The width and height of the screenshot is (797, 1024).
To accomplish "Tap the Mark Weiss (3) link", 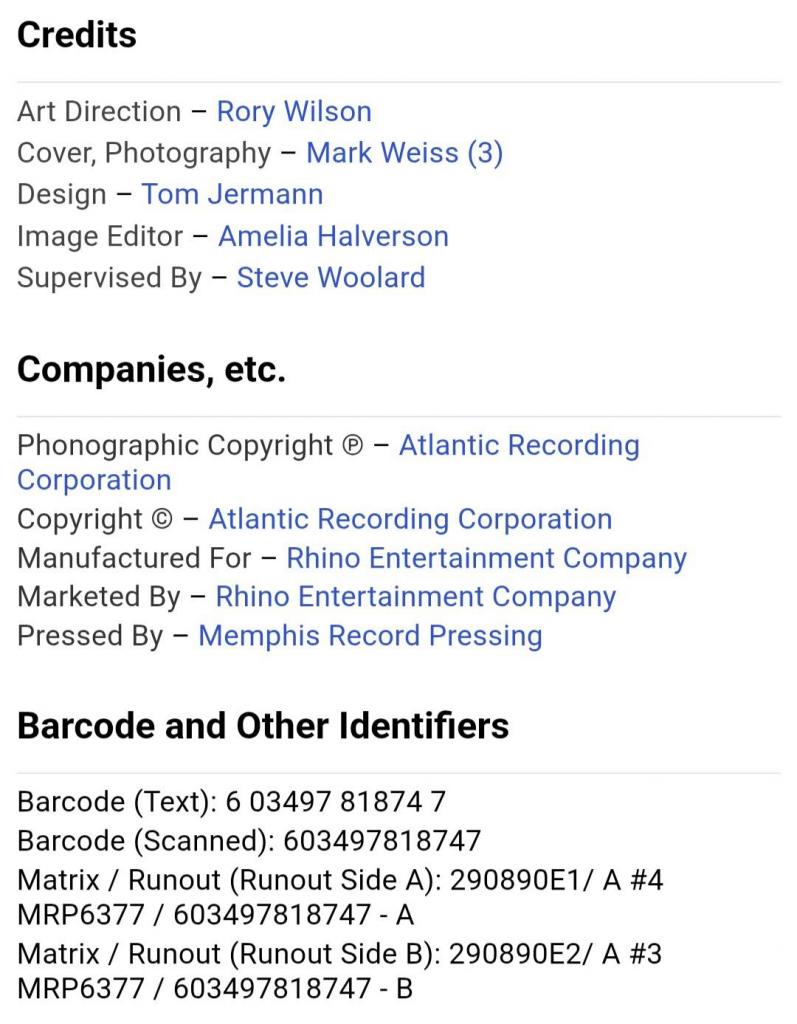I will 404,153.
